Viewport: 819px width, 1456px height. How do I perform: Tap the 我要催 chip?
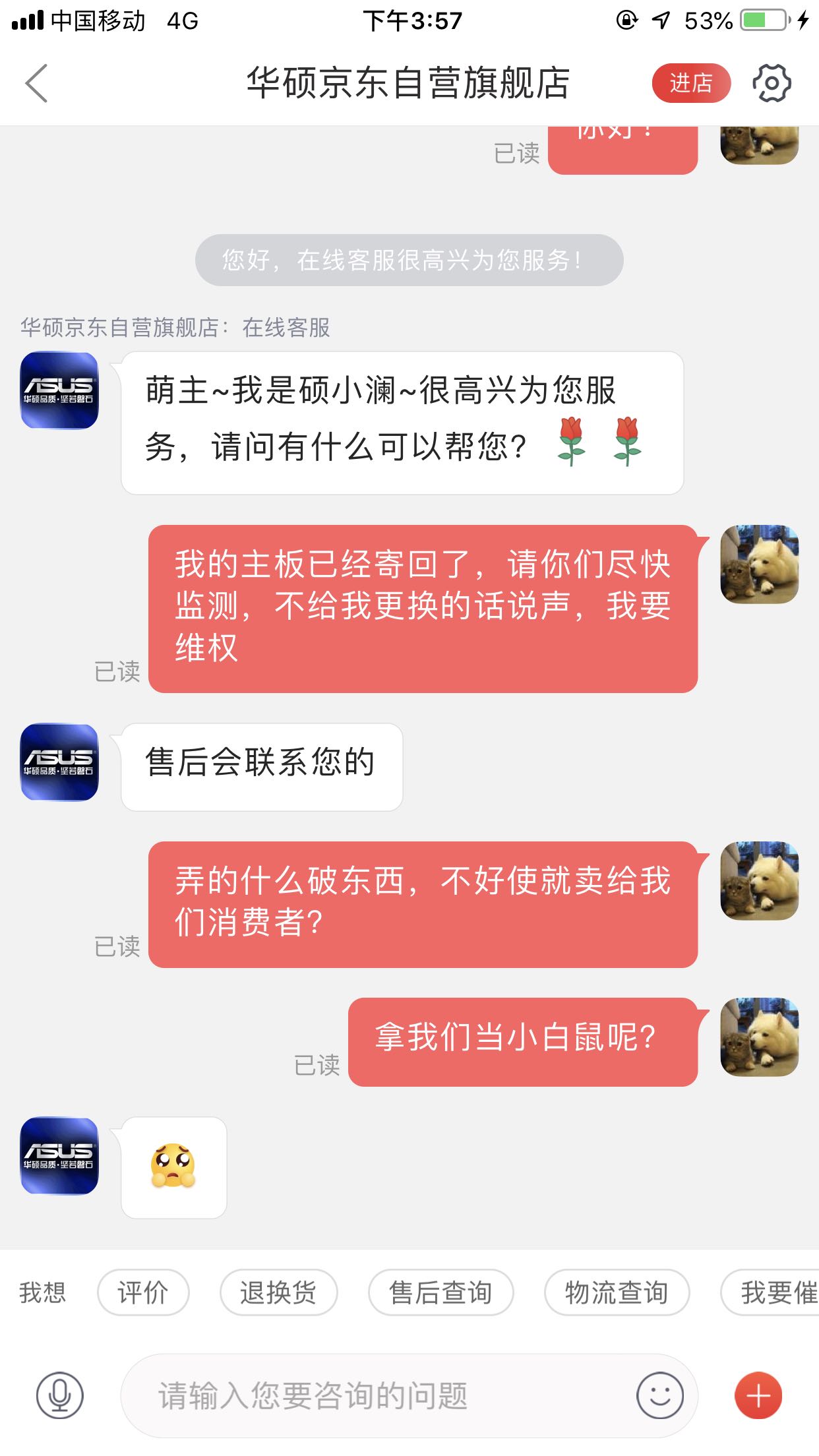click(x=770, y=1292)
